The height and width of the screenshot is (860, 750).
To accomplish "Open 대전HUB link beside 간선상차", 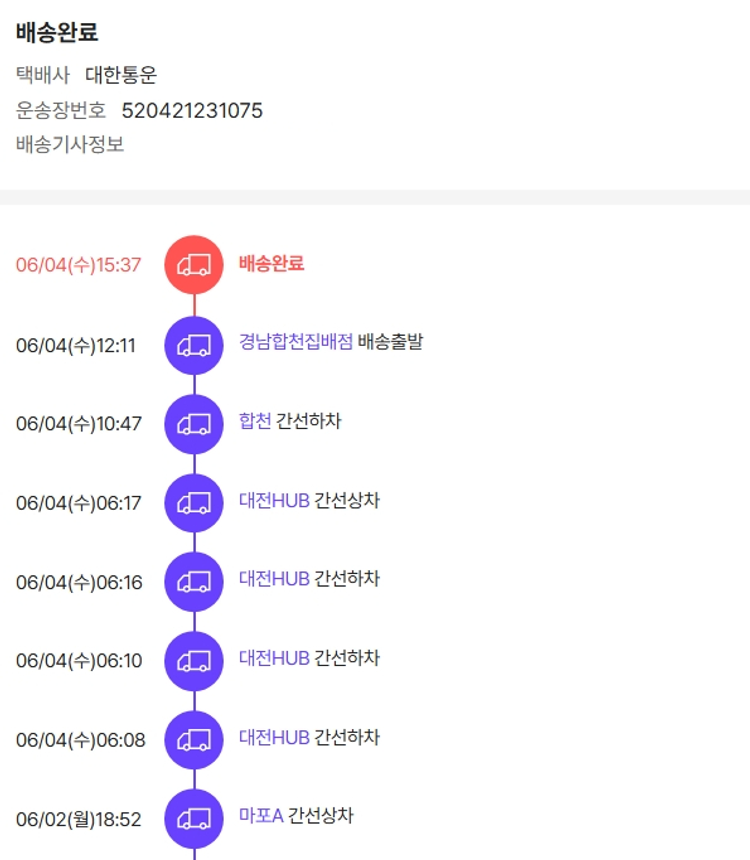I will click(274, 500).
